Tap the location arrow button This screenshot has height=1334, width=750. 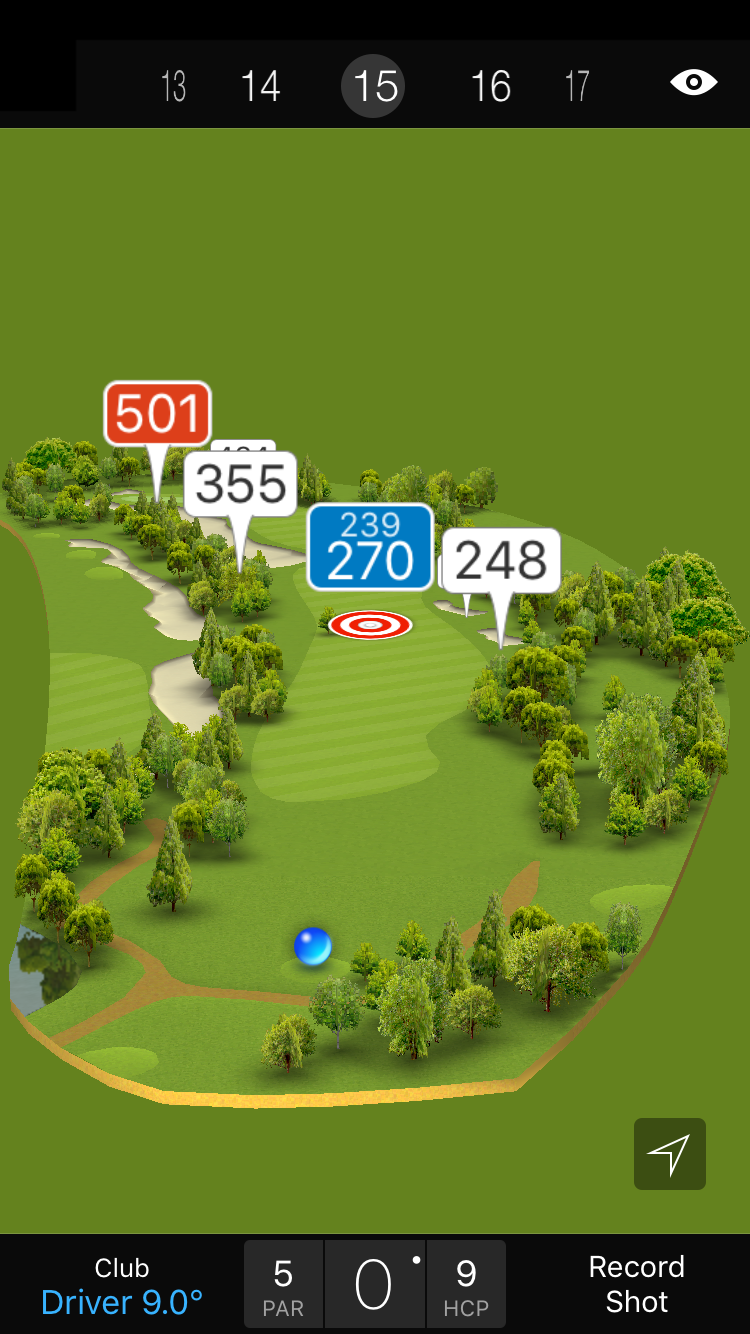tap(669, 1154)
